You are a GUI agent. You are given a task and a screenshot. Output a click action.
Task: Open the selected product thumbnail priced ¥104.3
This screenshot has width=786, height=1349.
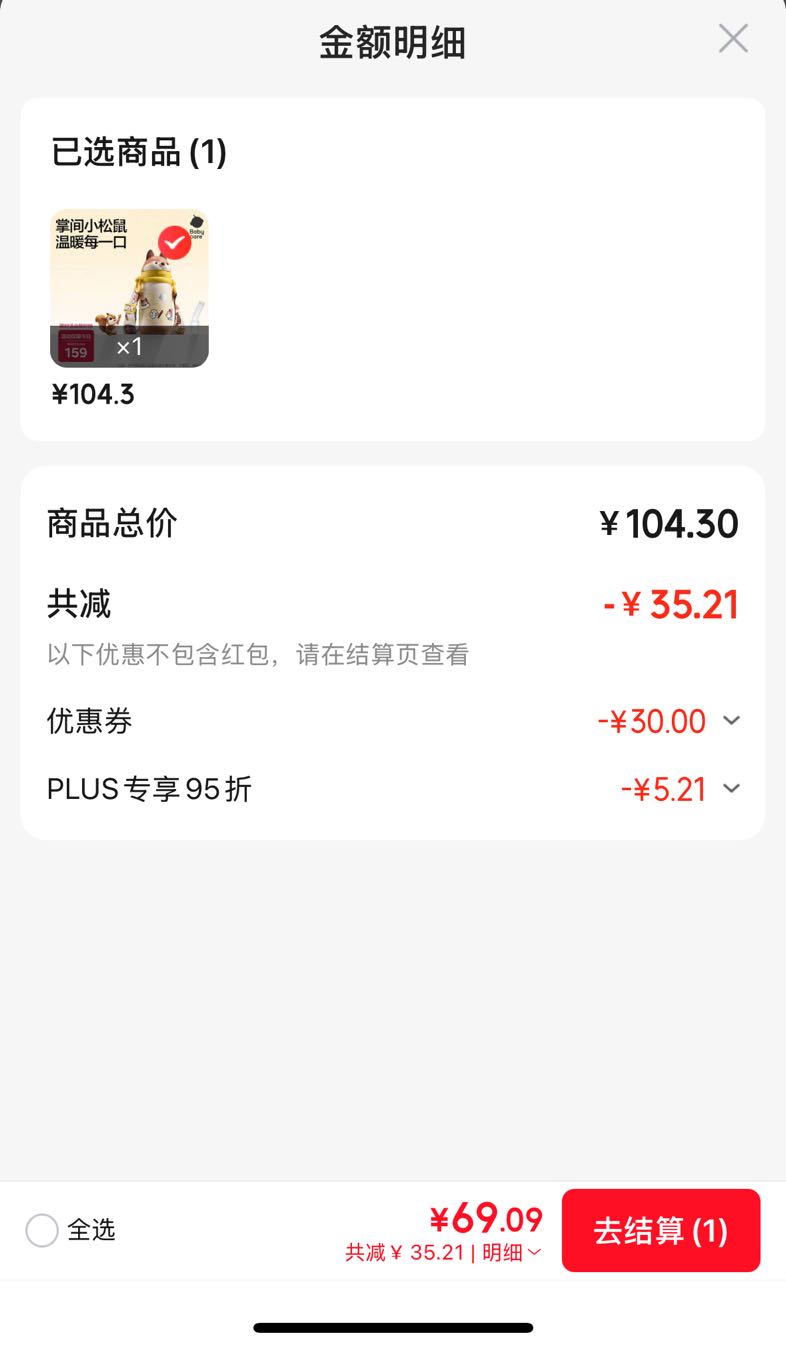[x=129, y=288]
